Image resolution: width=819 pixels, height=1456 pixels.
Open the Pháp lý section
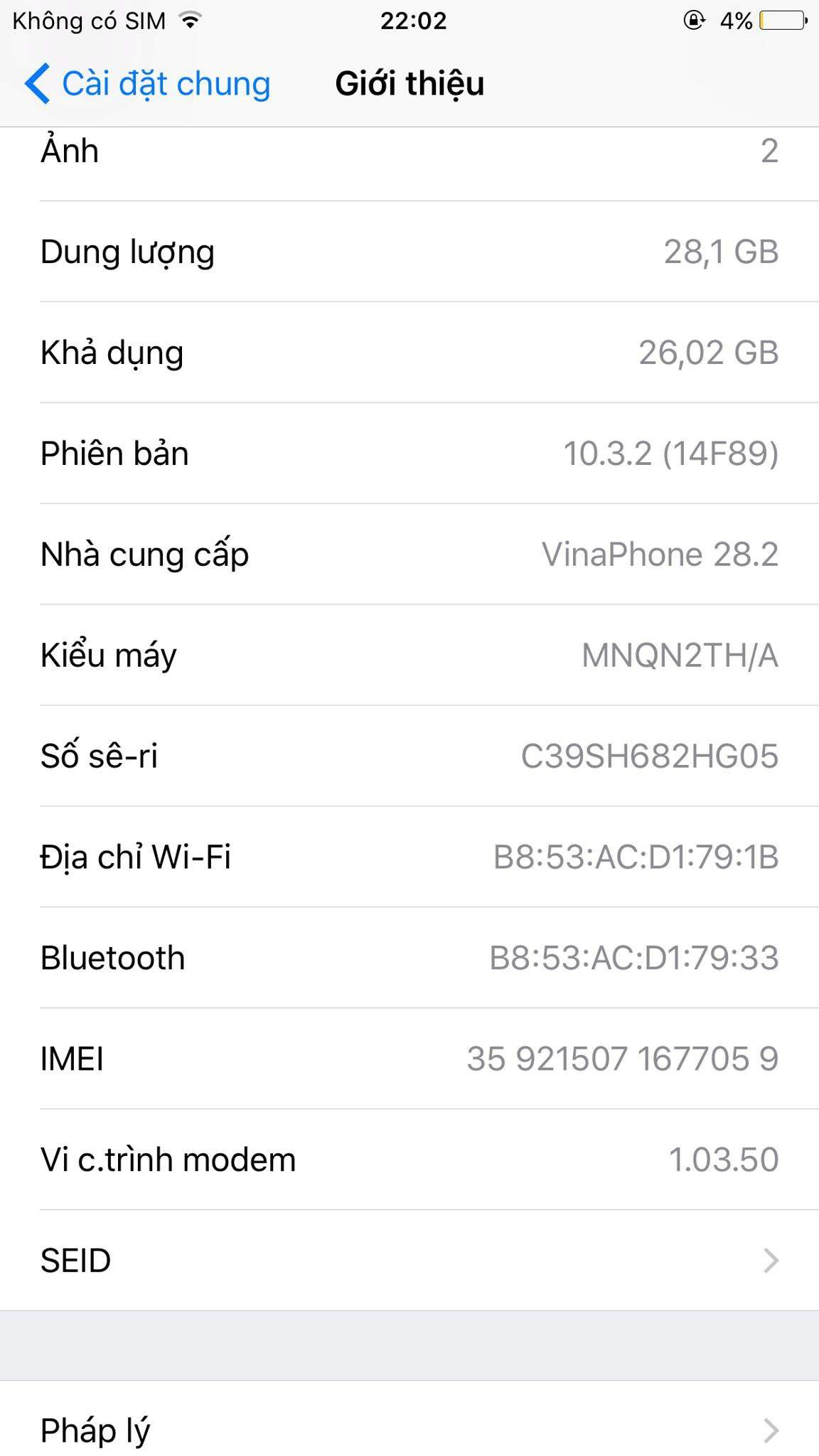tap(409, 1429)
